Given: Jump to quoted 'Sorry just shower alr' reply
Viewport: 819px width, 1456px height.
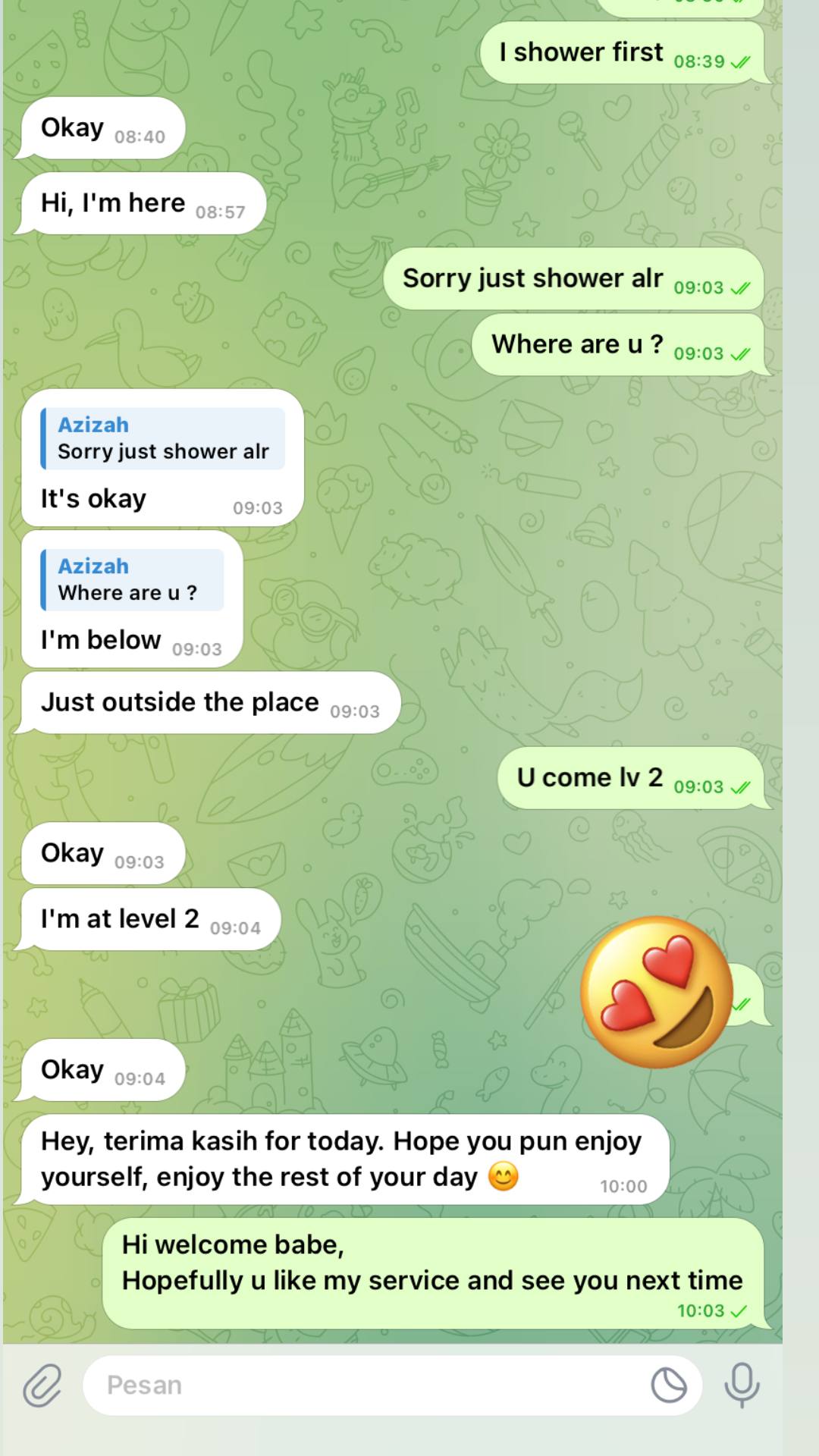Looking at the screenshot, I should pos(163,439).
